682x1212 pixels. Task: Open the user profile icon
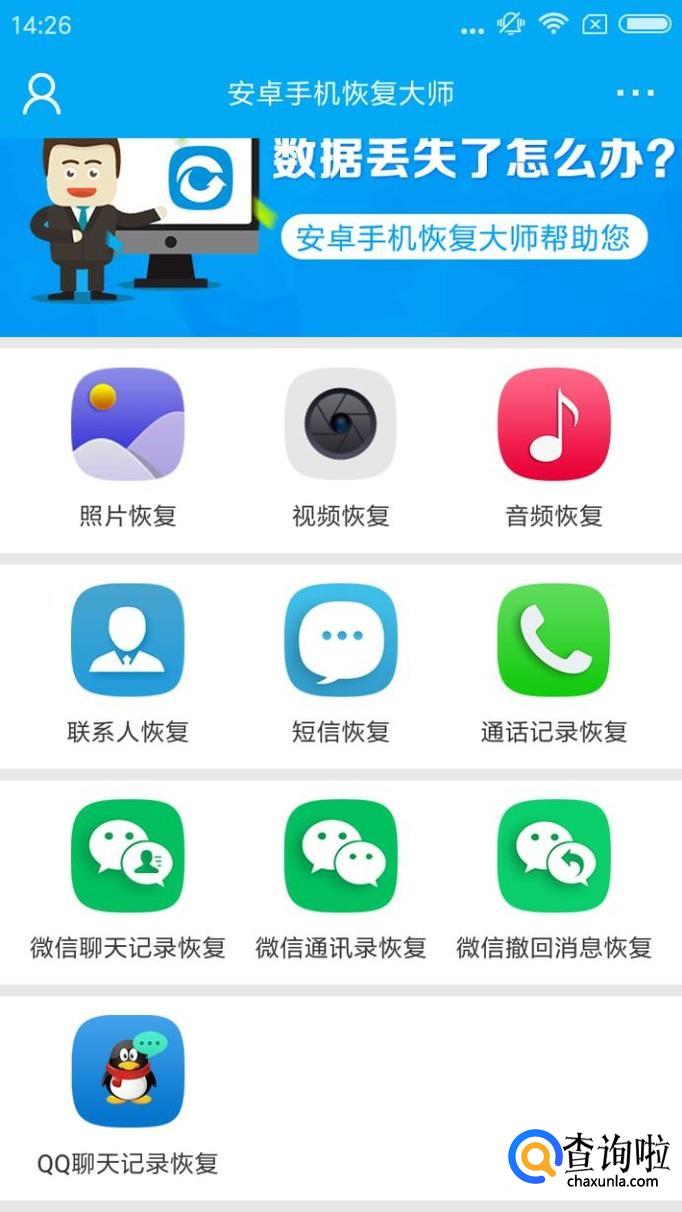point(41,94)
